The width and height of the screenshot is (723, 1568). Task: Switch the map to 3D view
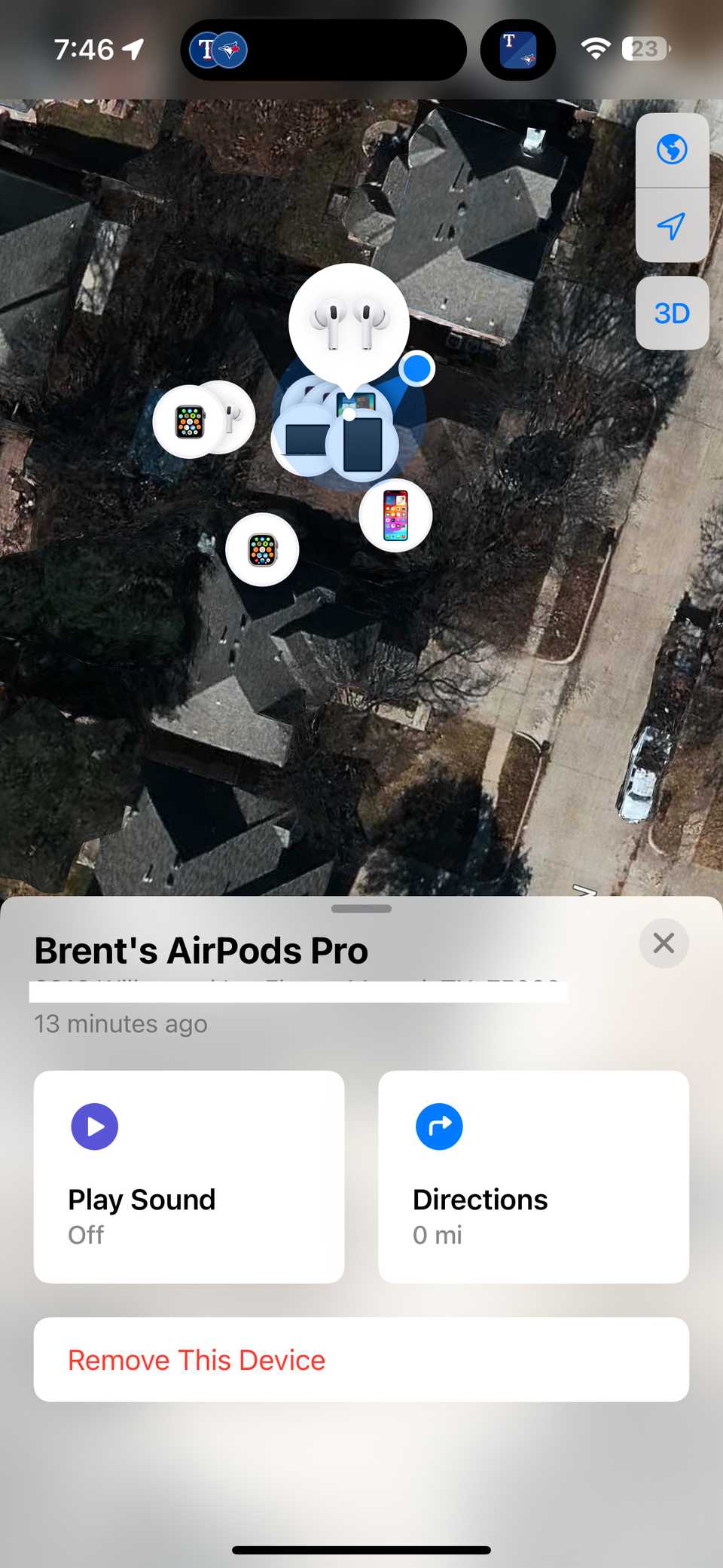(673, 313)
